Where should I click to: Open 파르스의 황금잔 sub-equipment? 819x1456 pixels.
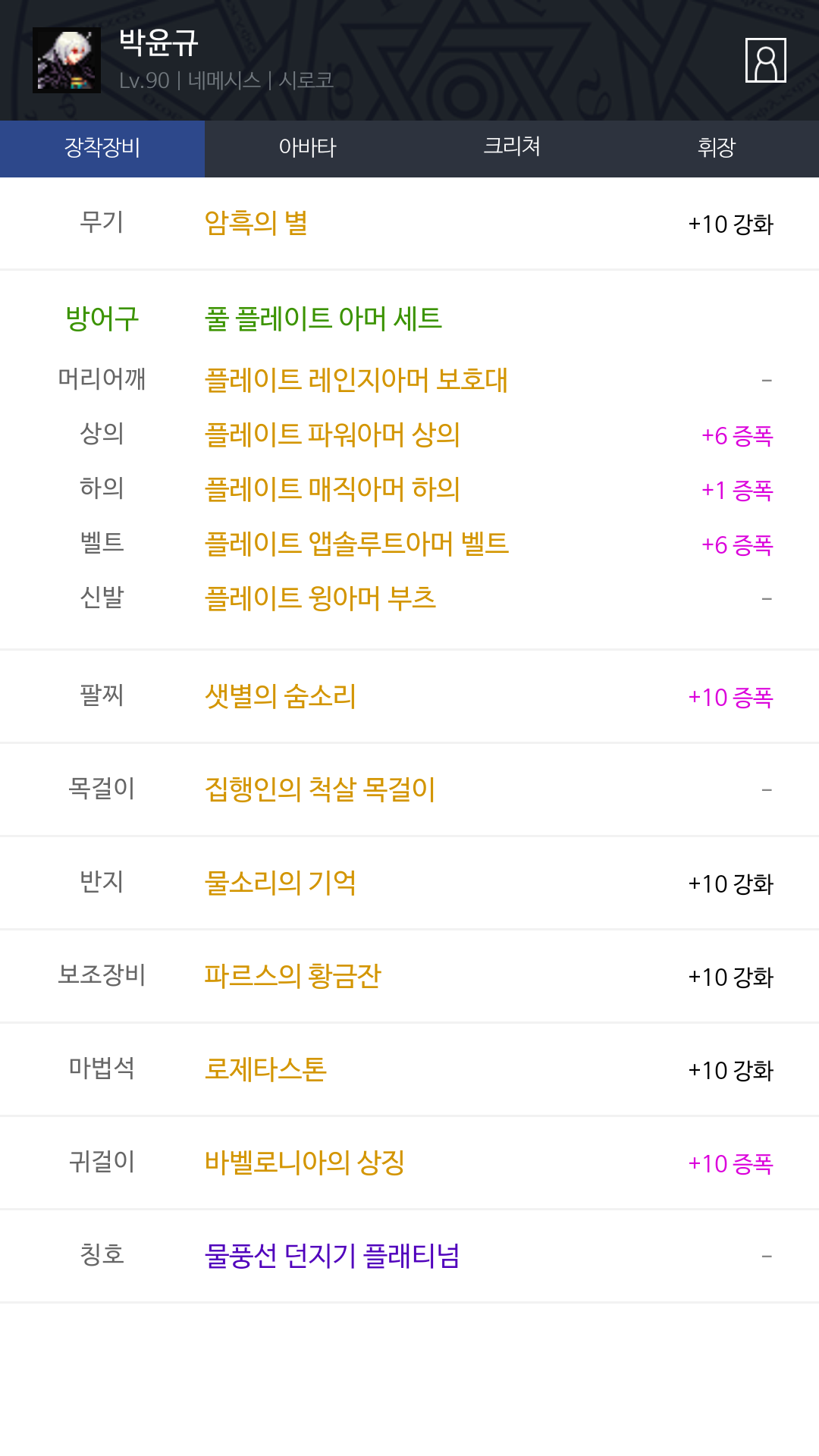pyautogui.click(x=293, y=976)
